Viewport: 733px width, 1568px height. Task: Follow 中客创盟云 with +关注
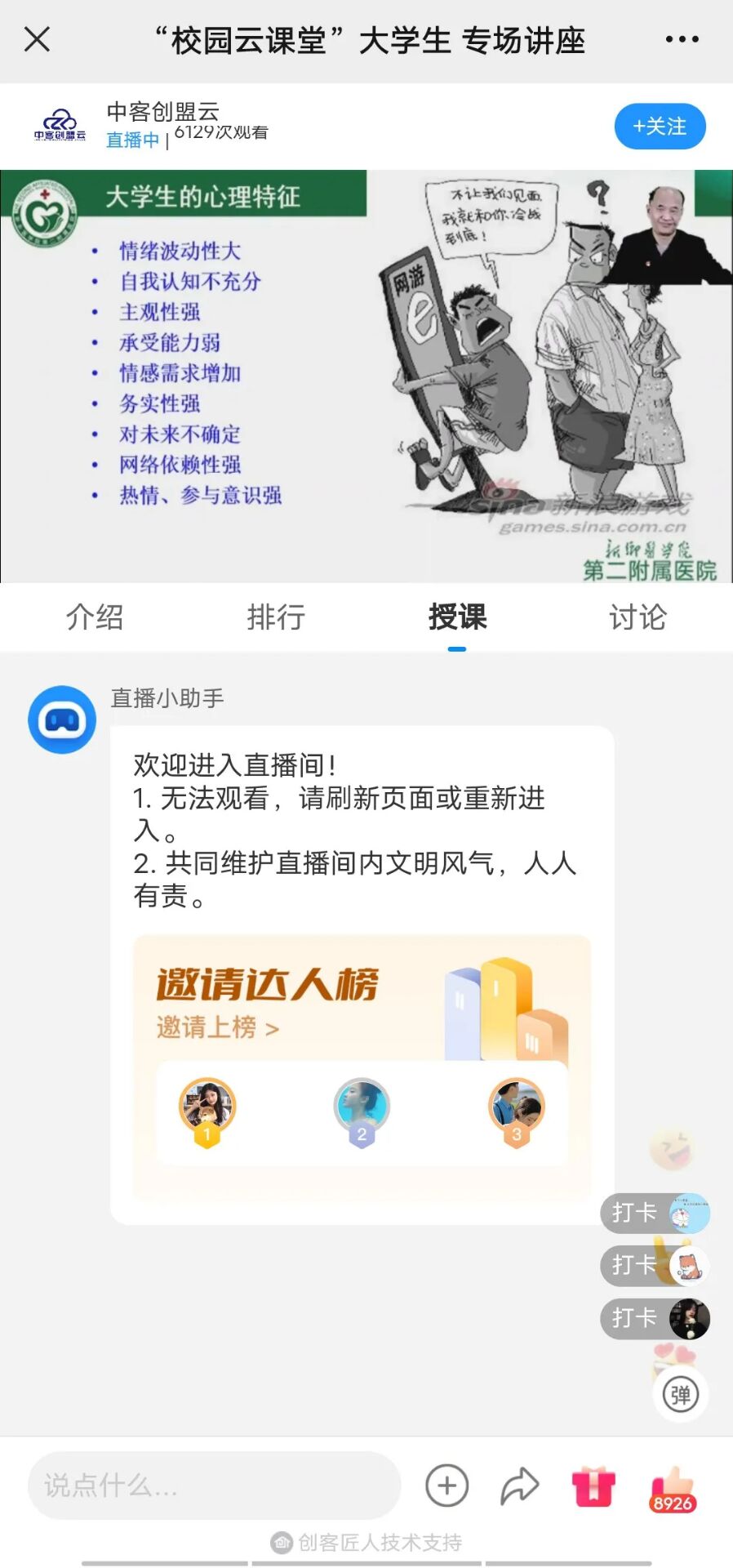660,127
